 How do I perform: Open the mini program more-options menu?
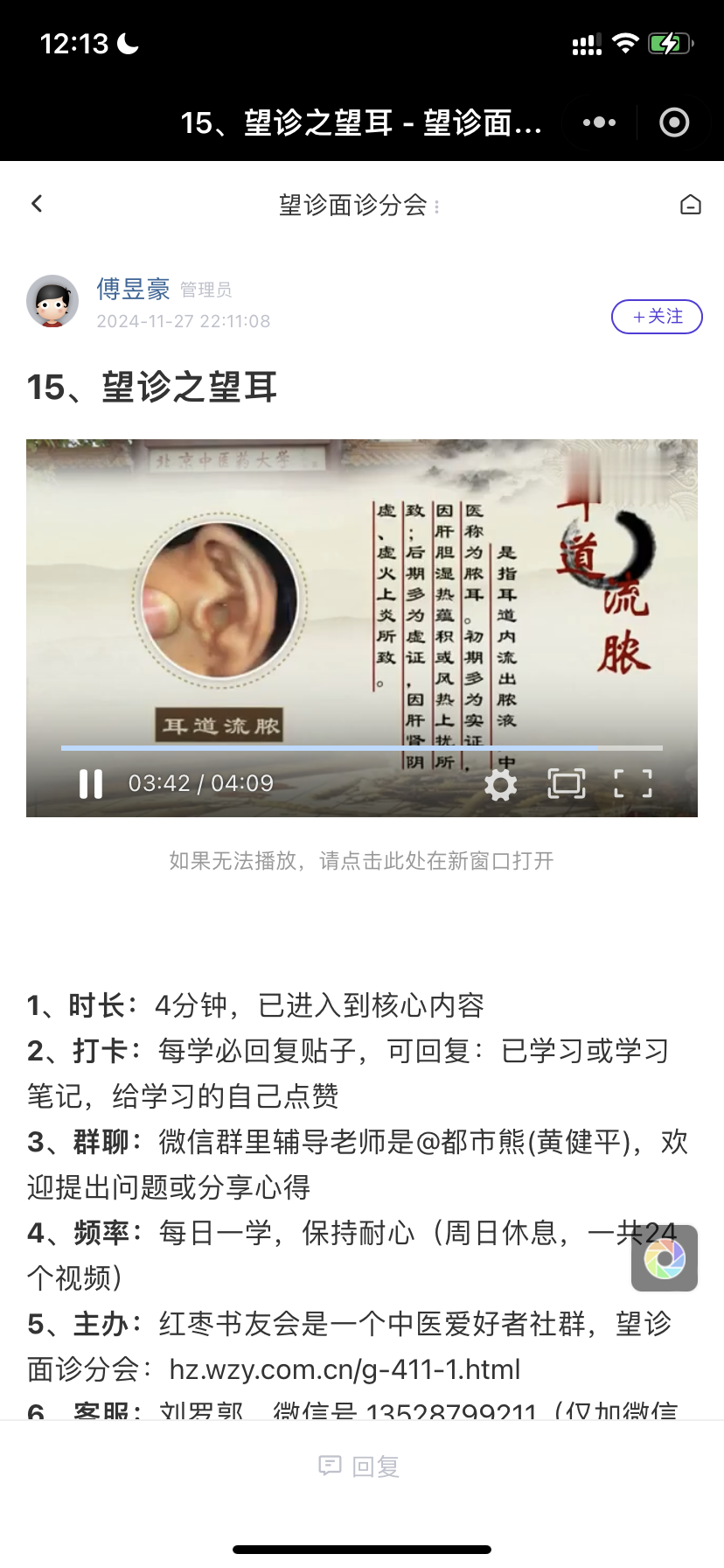pyautogui.click(x=599, y=122)
